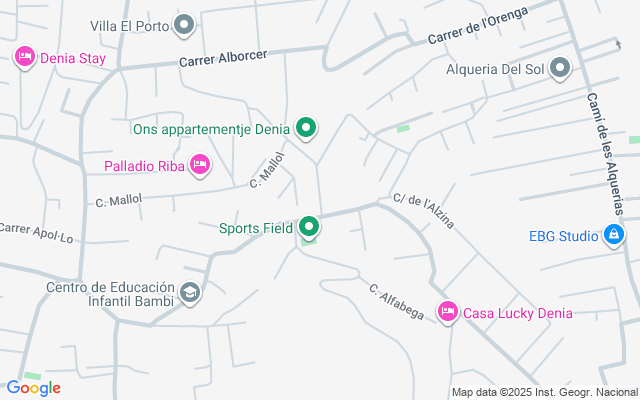The image size is (640, 400).
Task: Tap the Sports Field marker
Action: pyautogui.click(x=310, y=227)
